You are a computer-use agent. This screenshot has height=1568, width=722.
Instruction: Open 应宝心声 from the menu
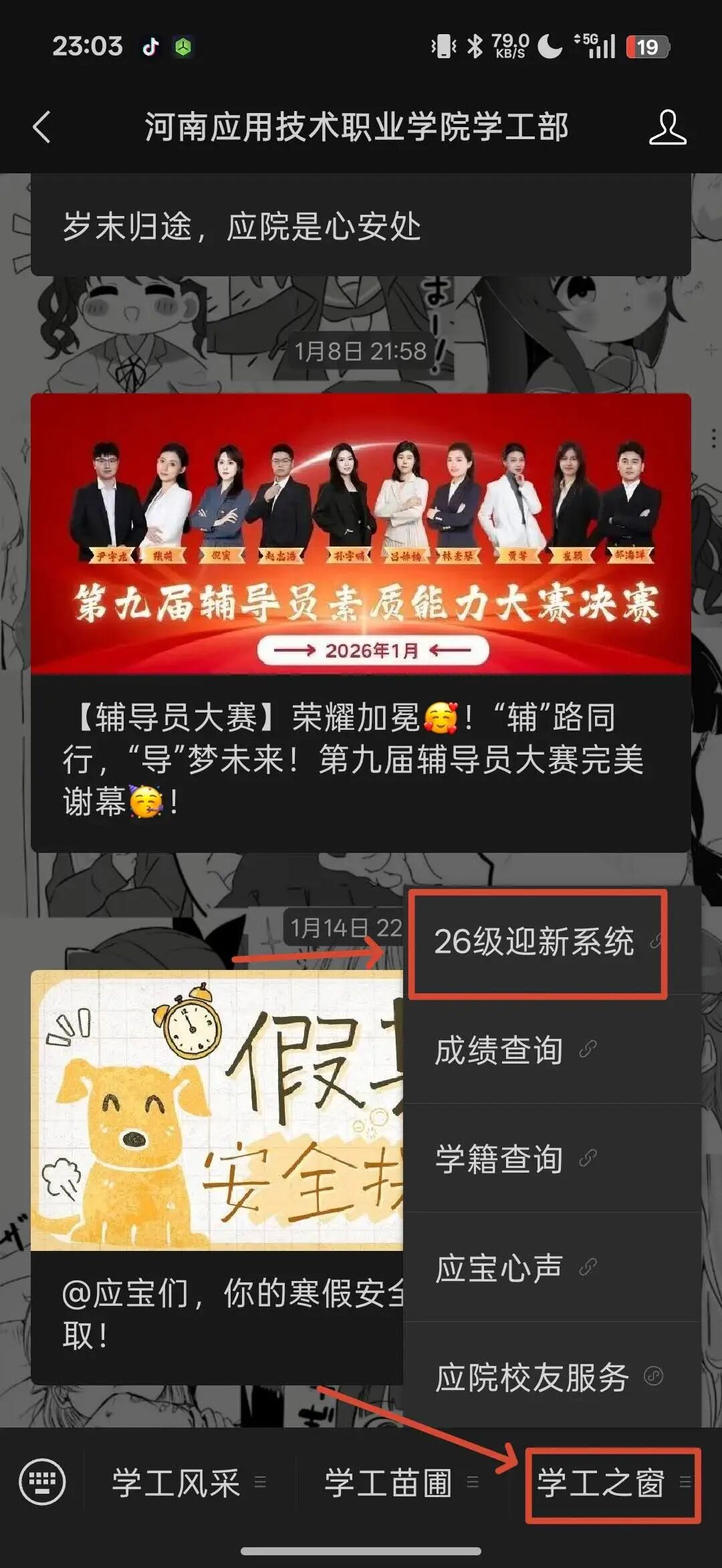tap(552, 1268)
